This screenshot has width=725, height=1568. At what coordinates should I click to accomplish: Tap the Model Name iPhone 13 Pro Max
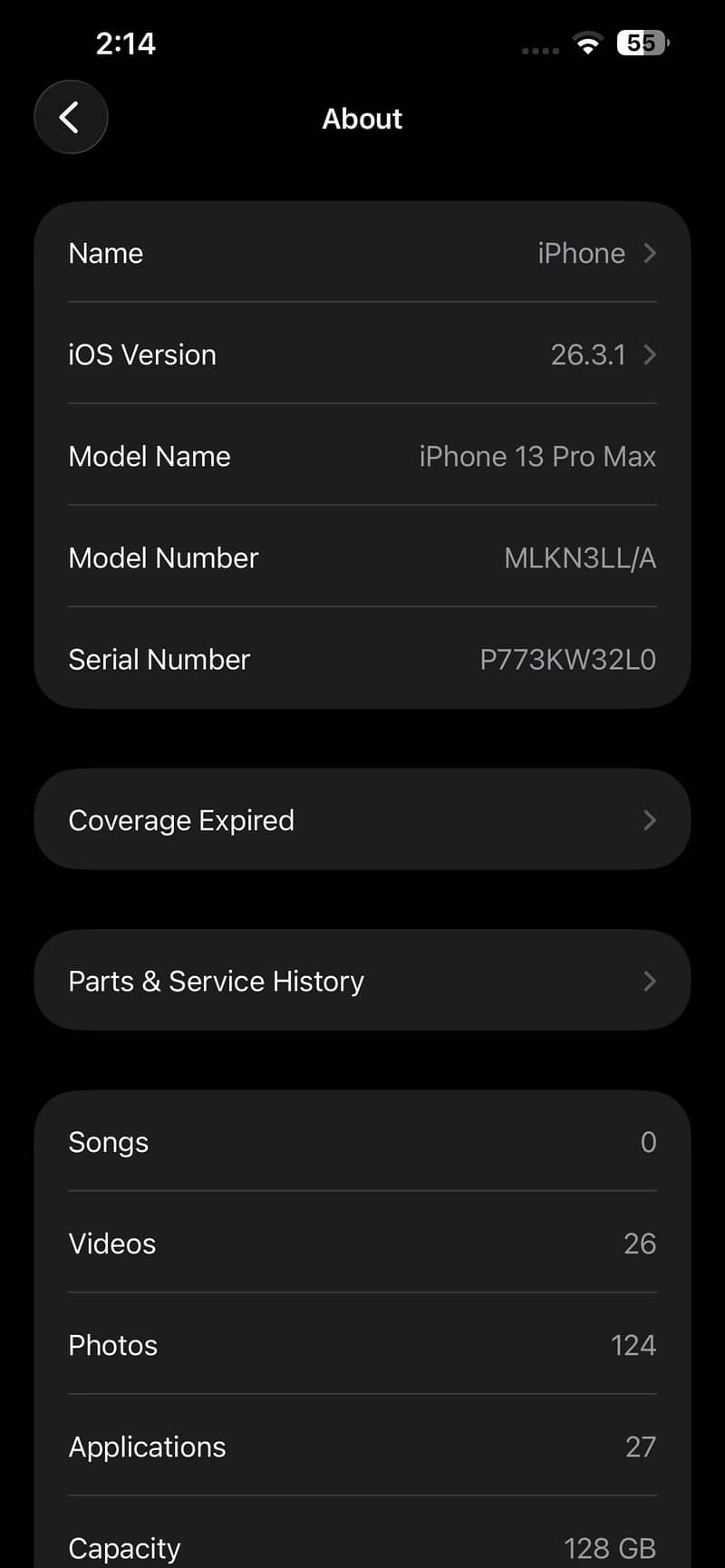[538, 457]
